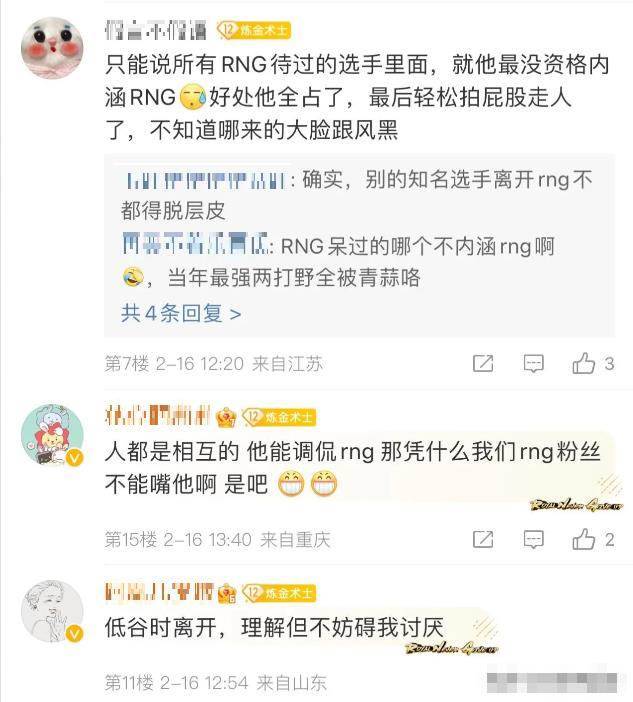The image size is (633, 702).
Task: Reply to the 第7楼 comment
Action: (x=534, y=364)
